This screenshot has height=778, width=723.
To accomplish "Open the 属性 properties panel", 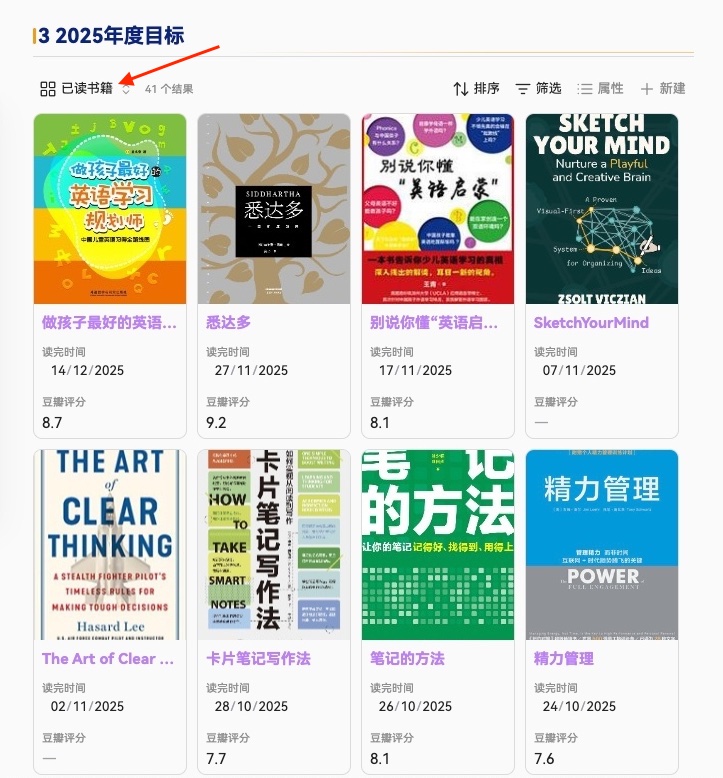I will coord(600,89).
